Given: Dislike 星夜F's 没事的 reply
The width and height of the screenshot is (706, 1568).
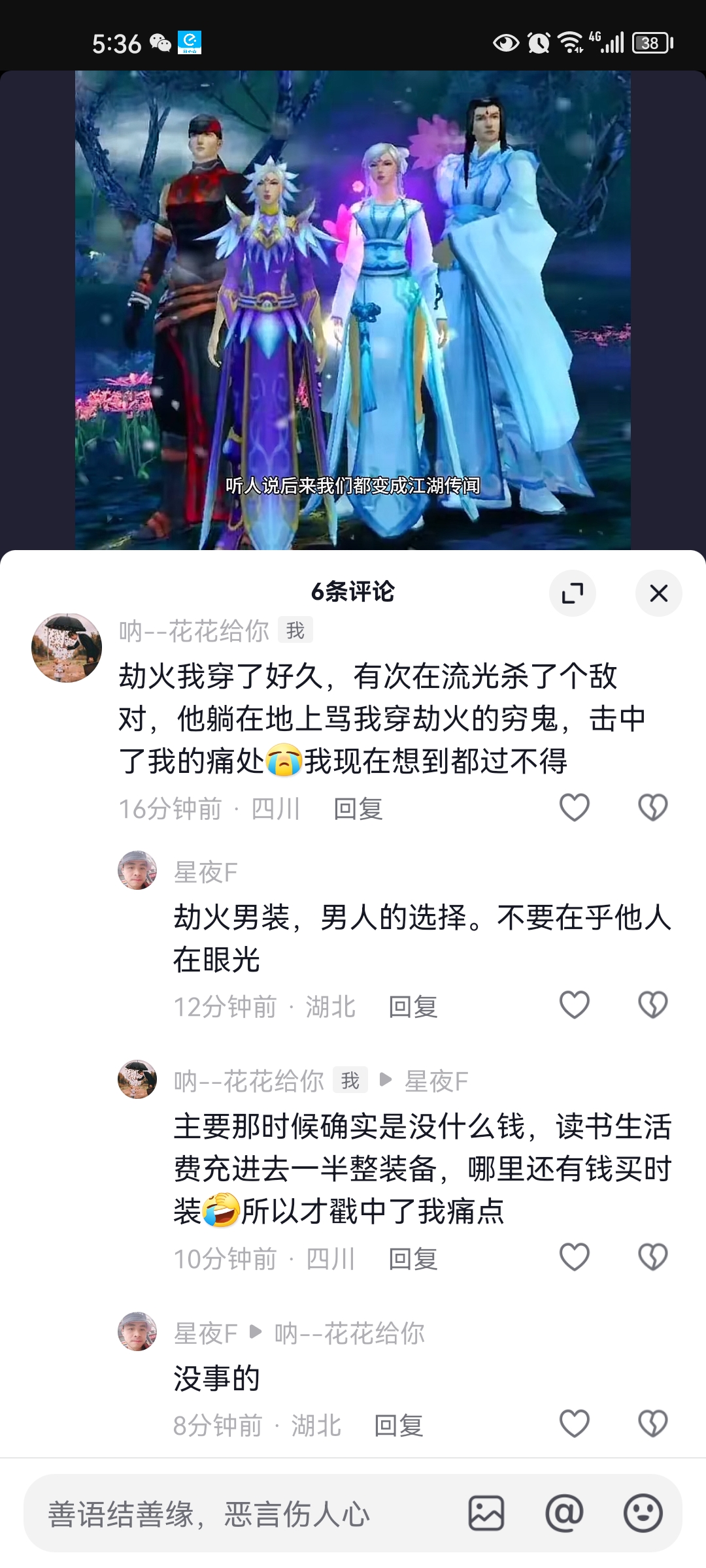Looking at the screenshot, I should (x=652, y=1424).
